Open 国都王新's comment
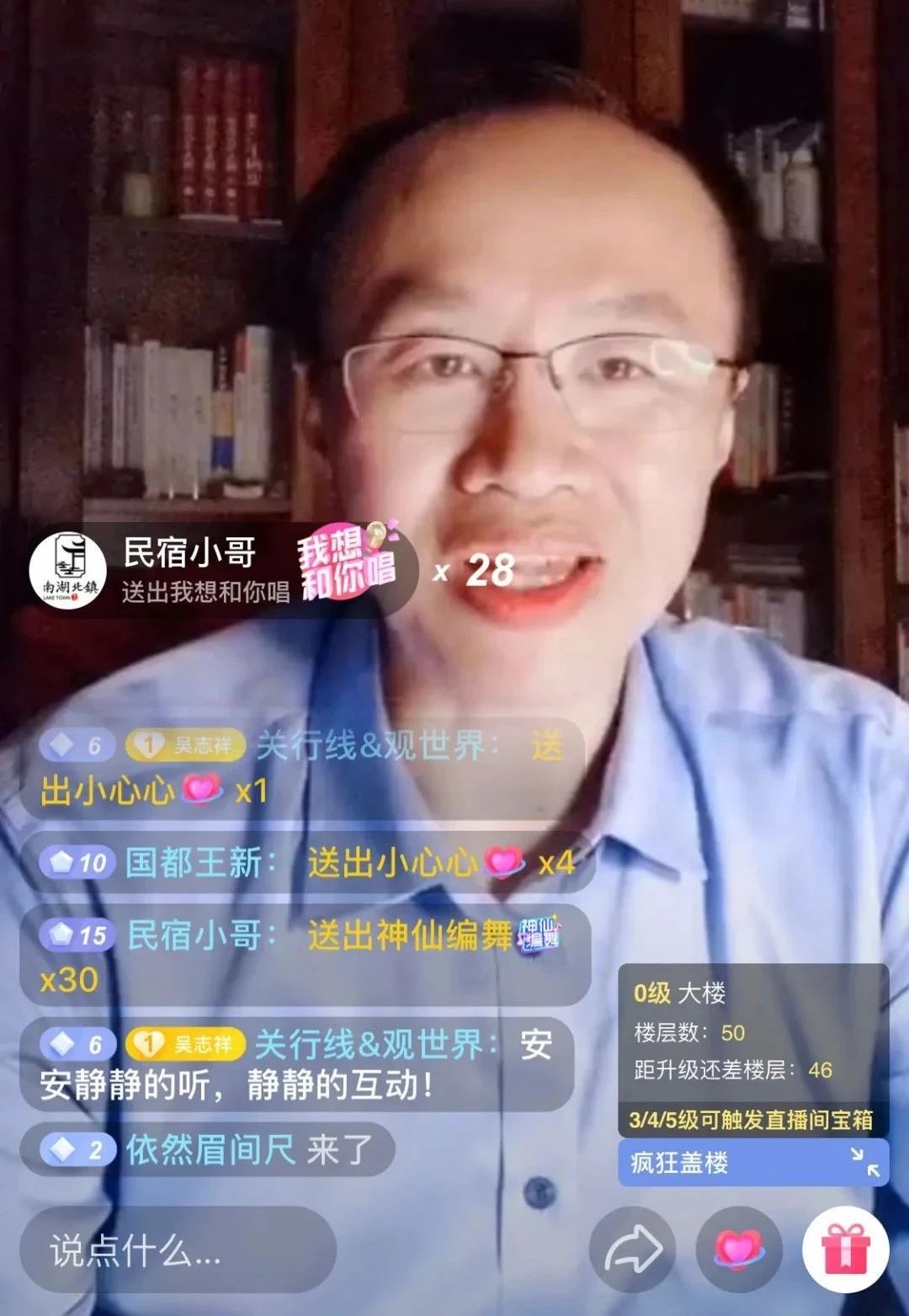Image resolution: width=909 pixels, height=1316 pixels. pyautogui.click(x=307, y=863)
